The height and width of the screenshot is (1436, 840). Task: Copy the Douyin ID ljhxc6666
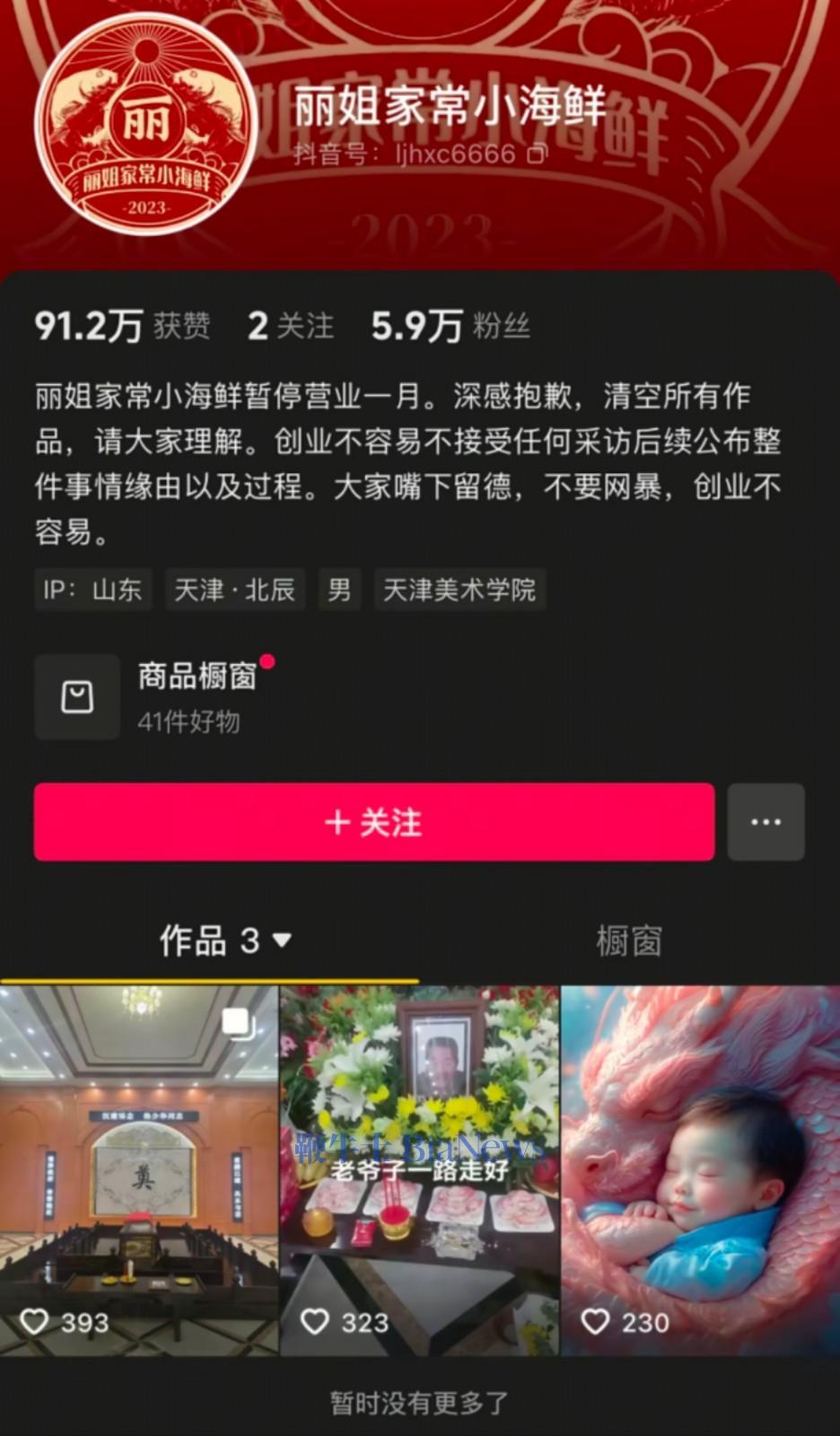point(537,154)
